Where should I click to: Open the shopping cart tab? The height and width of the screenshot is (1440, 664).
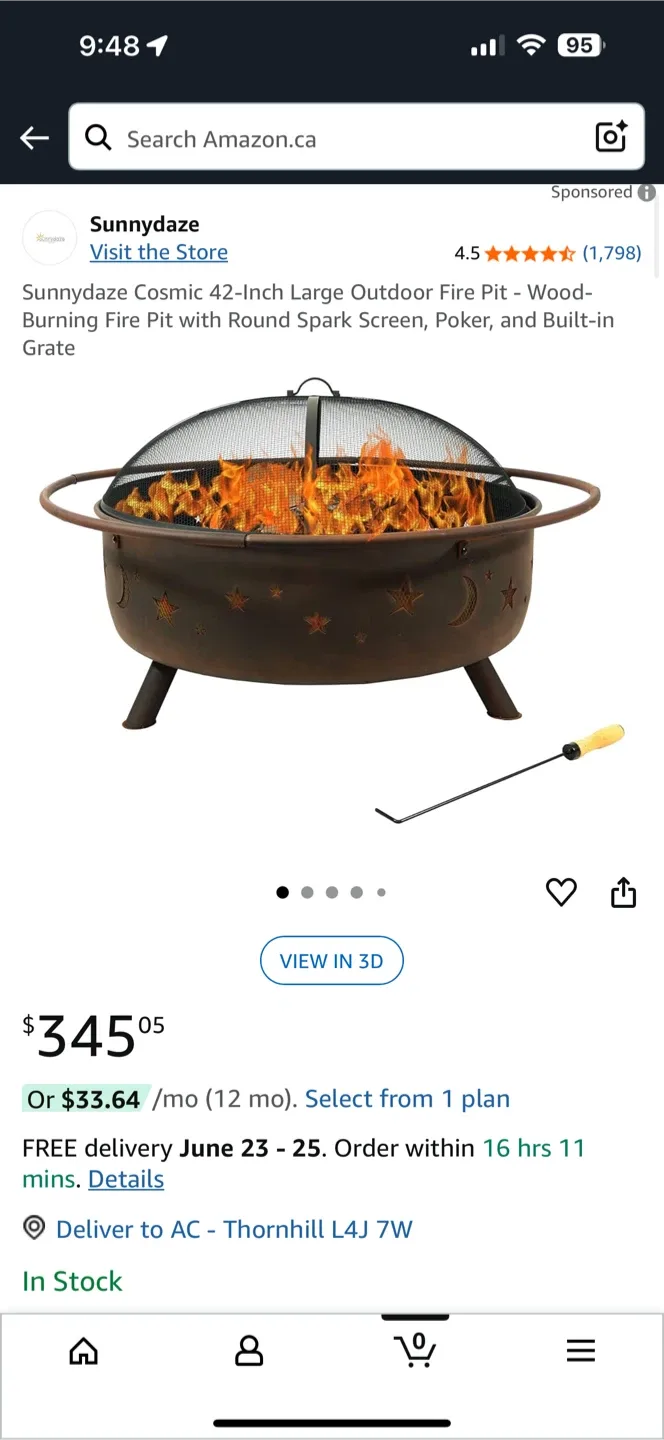pyautogui.click(x=415, y=1350)
